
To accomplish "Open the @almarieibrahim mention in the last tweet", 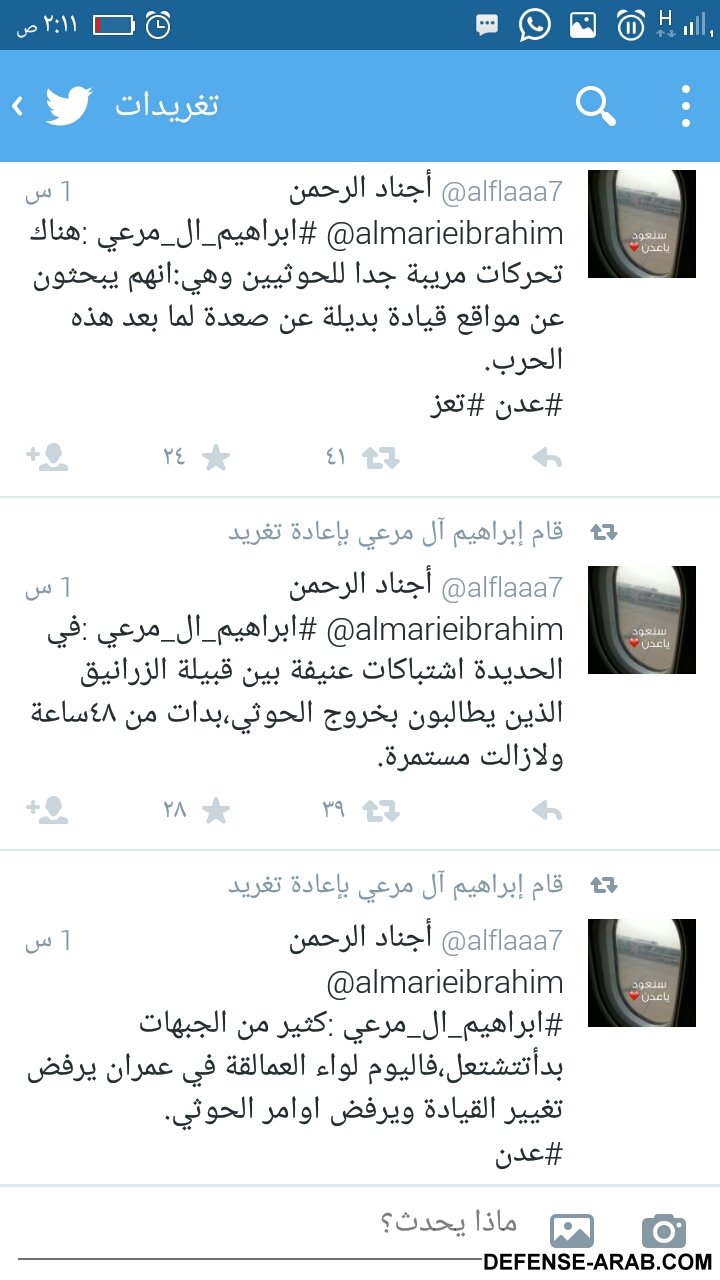I will [444, 982].
